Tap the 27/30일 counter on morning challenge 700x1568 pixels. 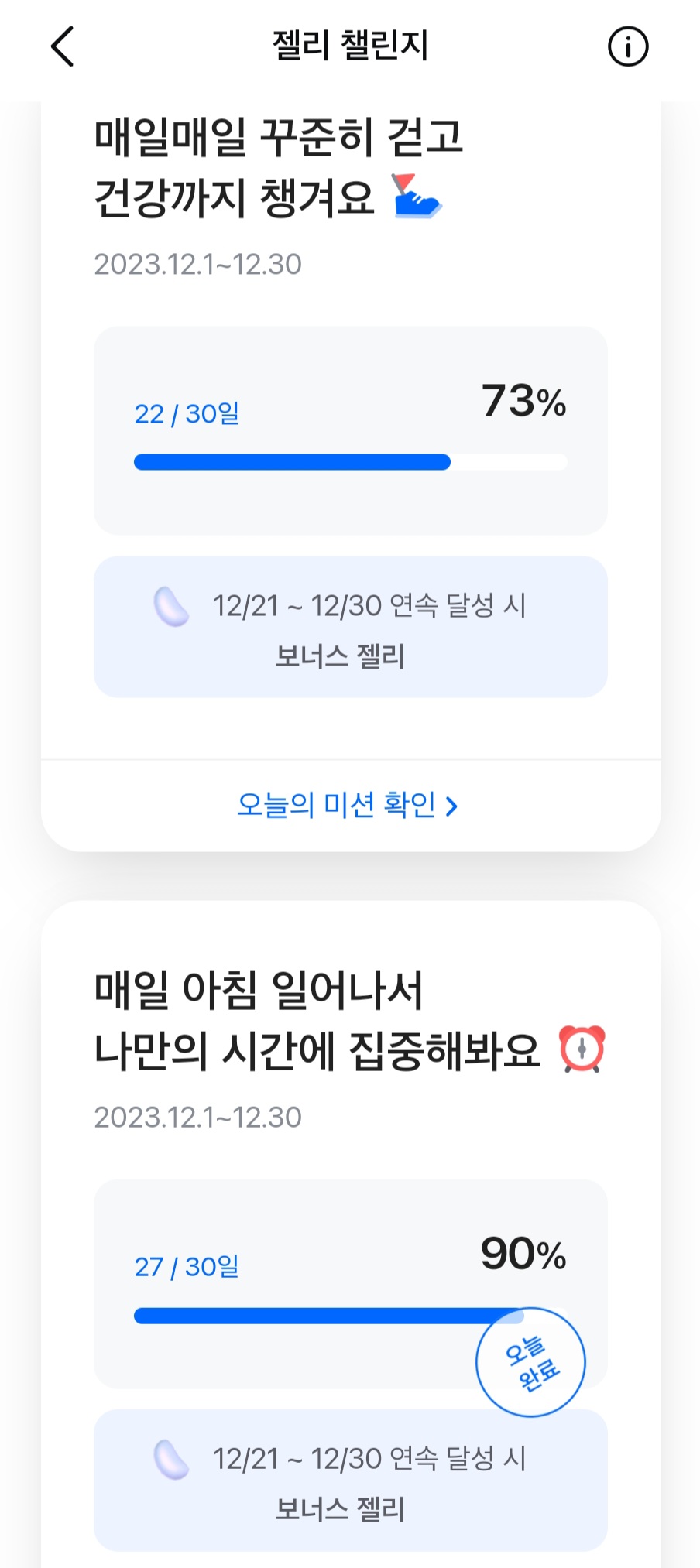(x=187, y=1266)
